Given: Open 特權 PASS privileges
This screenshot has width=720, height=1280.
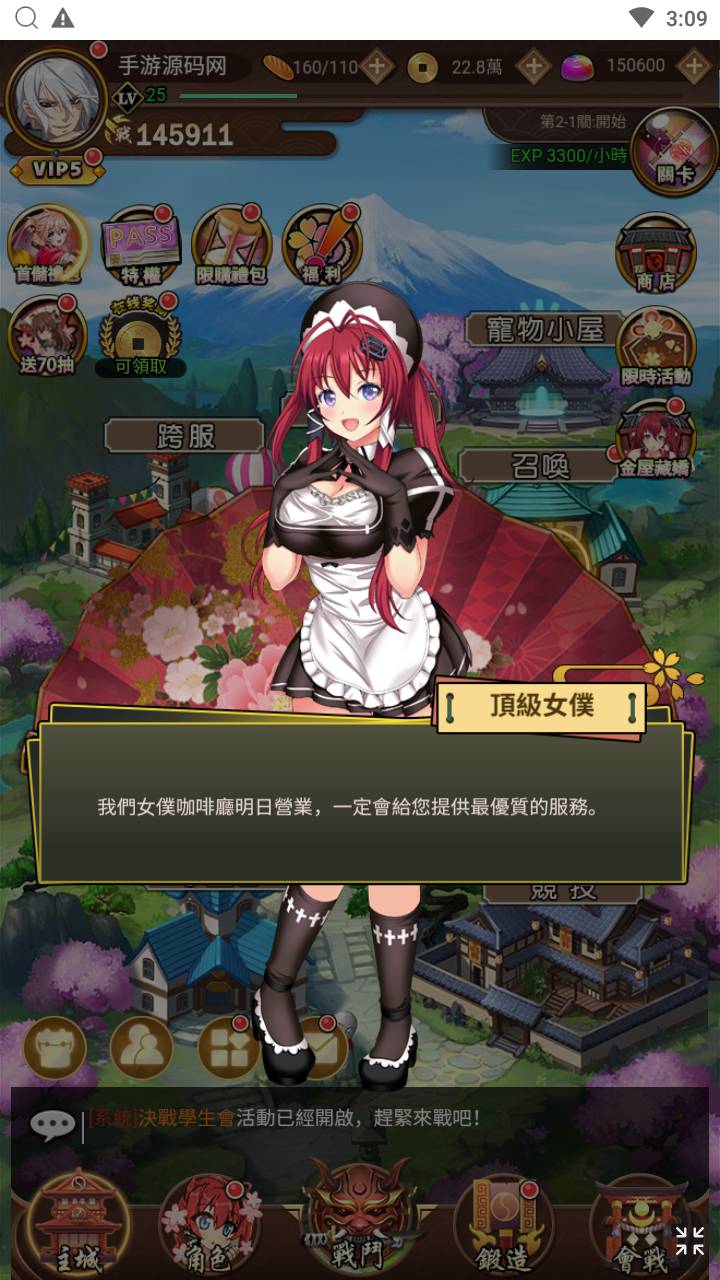Looking at the screenshot, I should (x=140, y=245).
